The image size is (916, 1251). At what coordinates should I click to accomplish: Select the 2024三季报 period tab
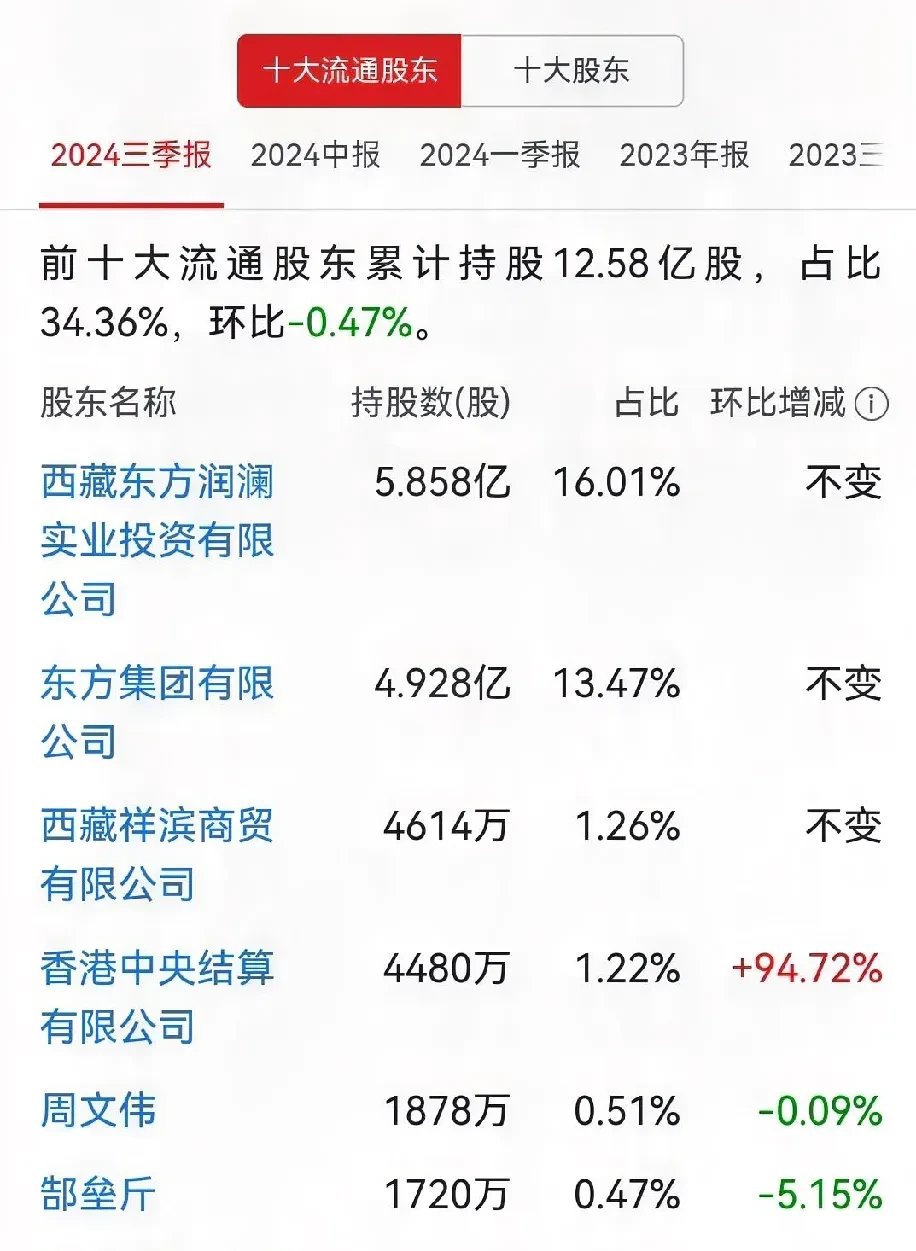pyautogui.click(x=130, y=155)
